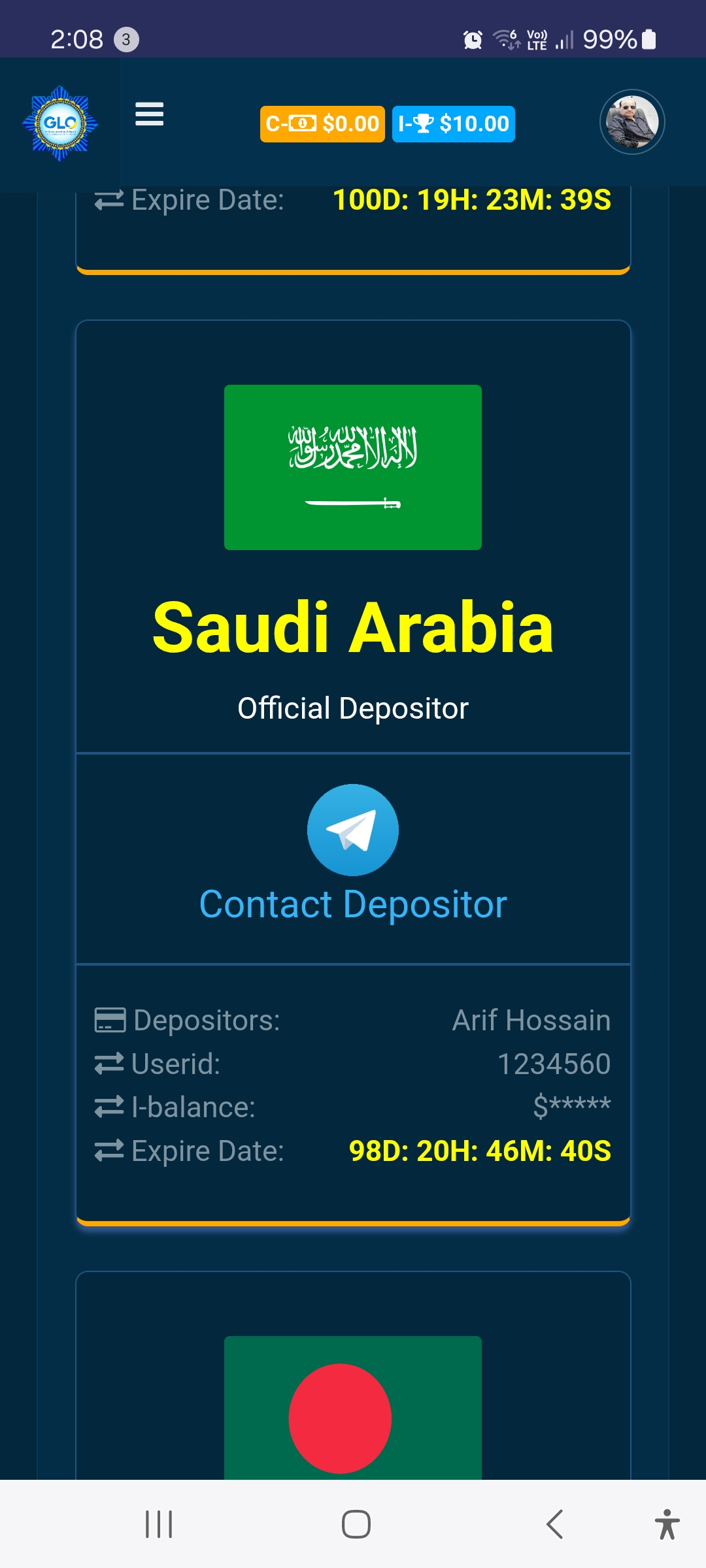This screenshot has width=706, height=1568.
Task: Tap the Telegram icon for Saudi Arabia depositor
Action: [x=353, y=830]
